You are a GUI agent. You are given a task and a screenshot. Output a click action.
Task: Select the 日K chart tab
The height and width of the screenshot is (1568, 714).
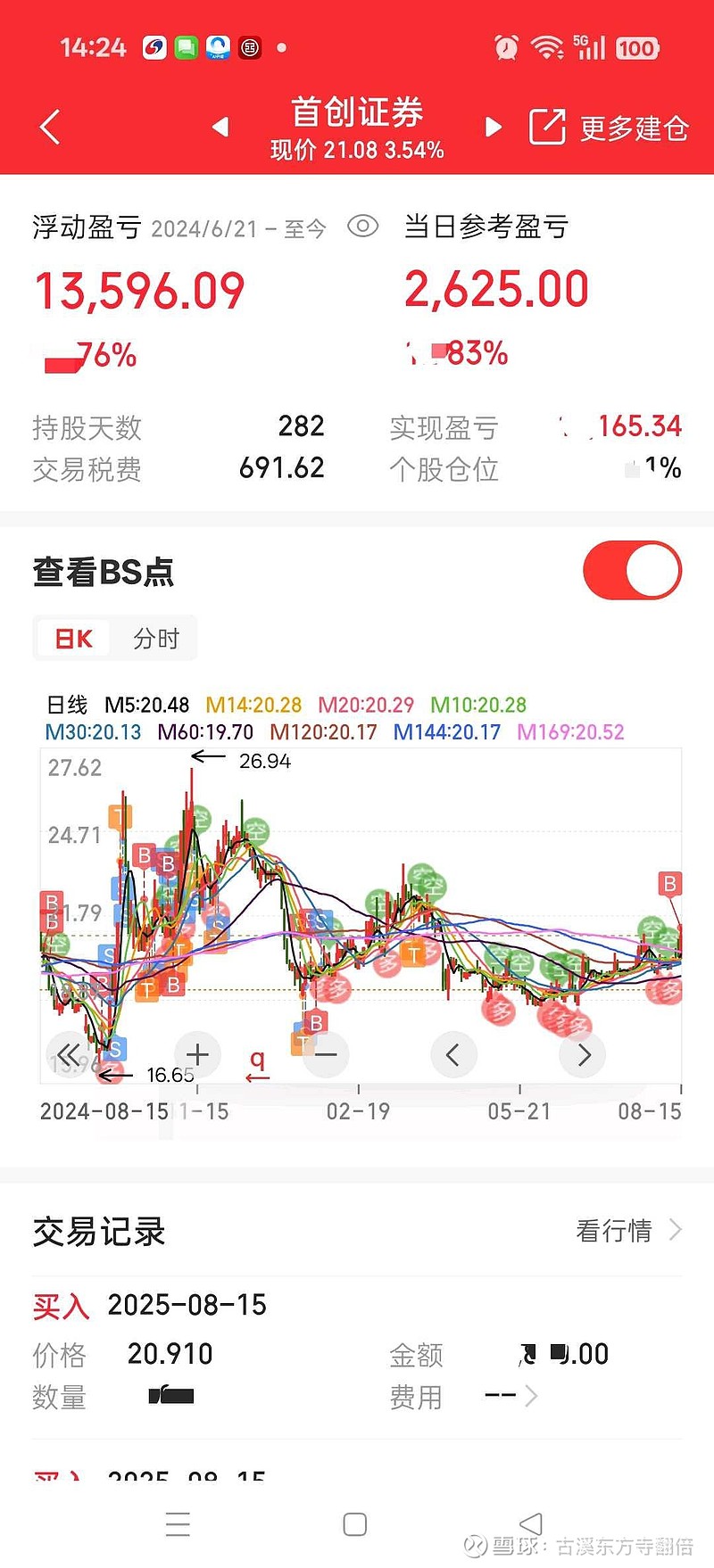pos(73,639)
